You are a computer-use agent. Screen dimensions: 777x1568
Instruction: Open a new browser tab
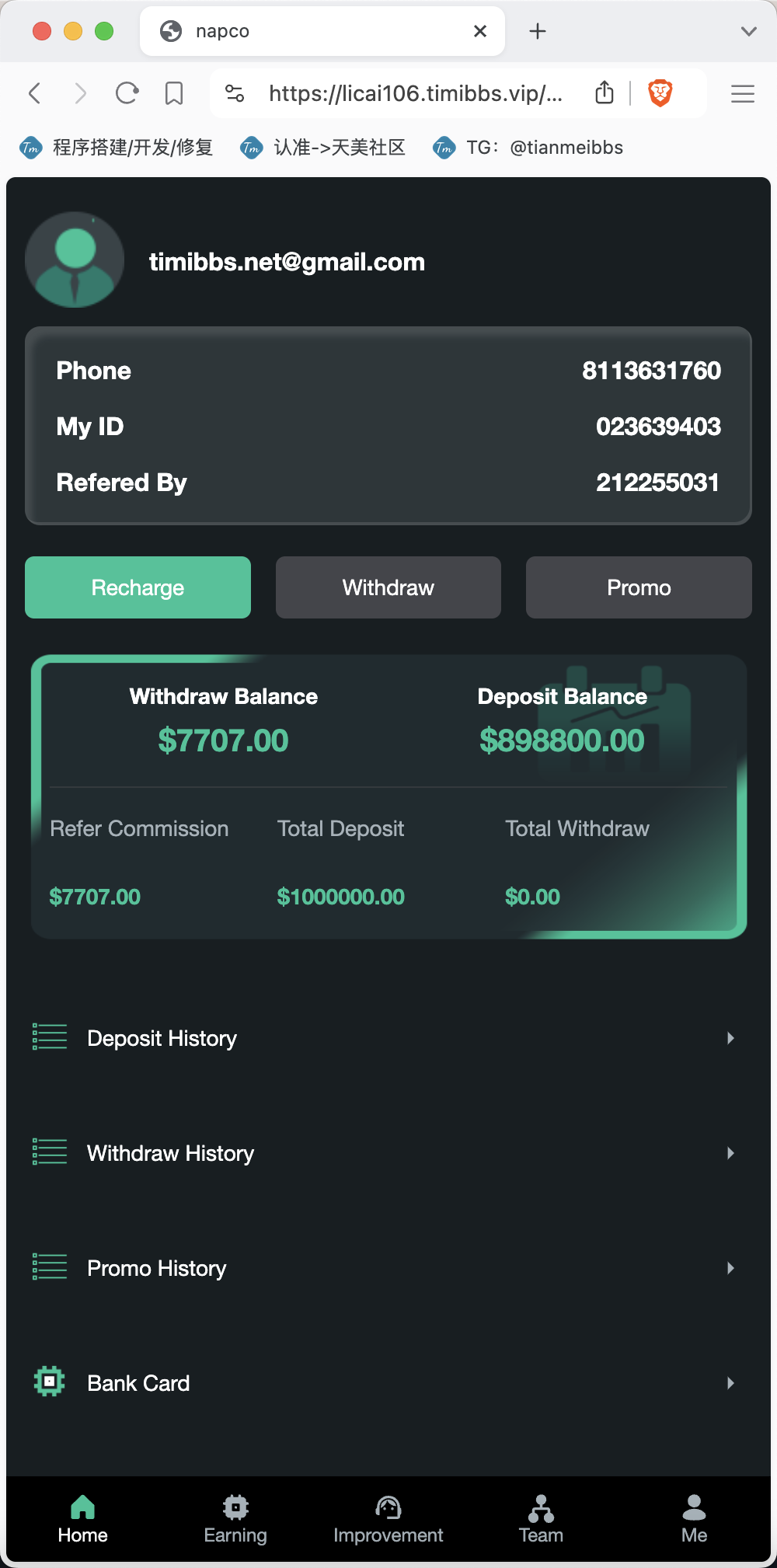click(538, 31)
